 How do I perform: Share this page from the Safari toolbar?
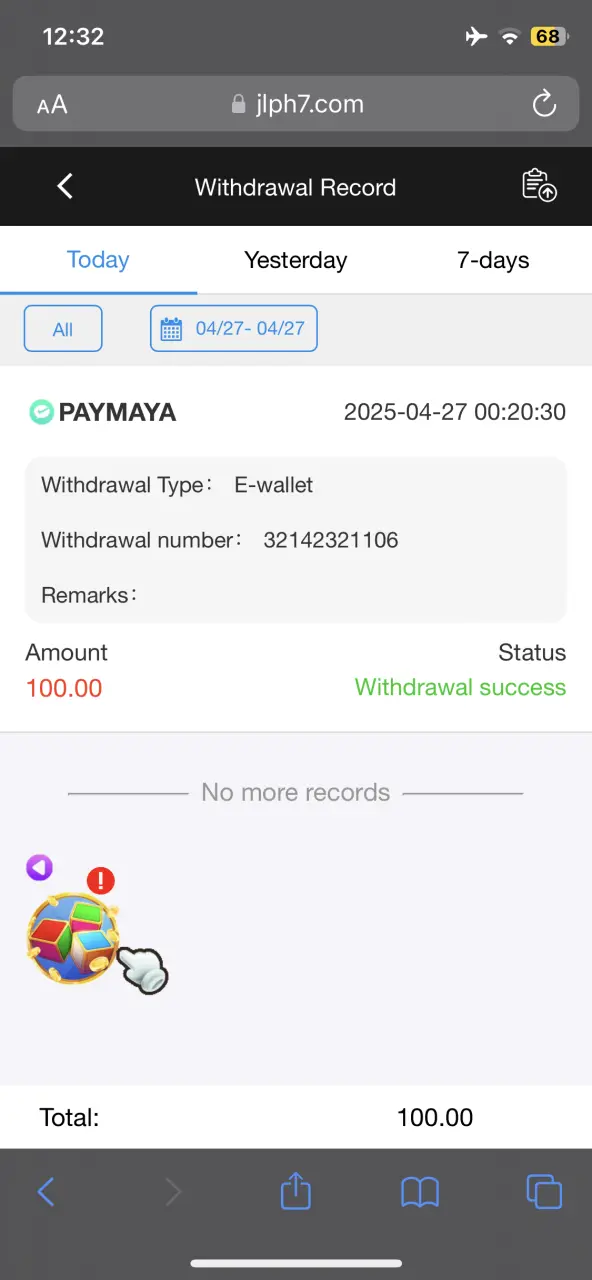(x=296, y=1189)
